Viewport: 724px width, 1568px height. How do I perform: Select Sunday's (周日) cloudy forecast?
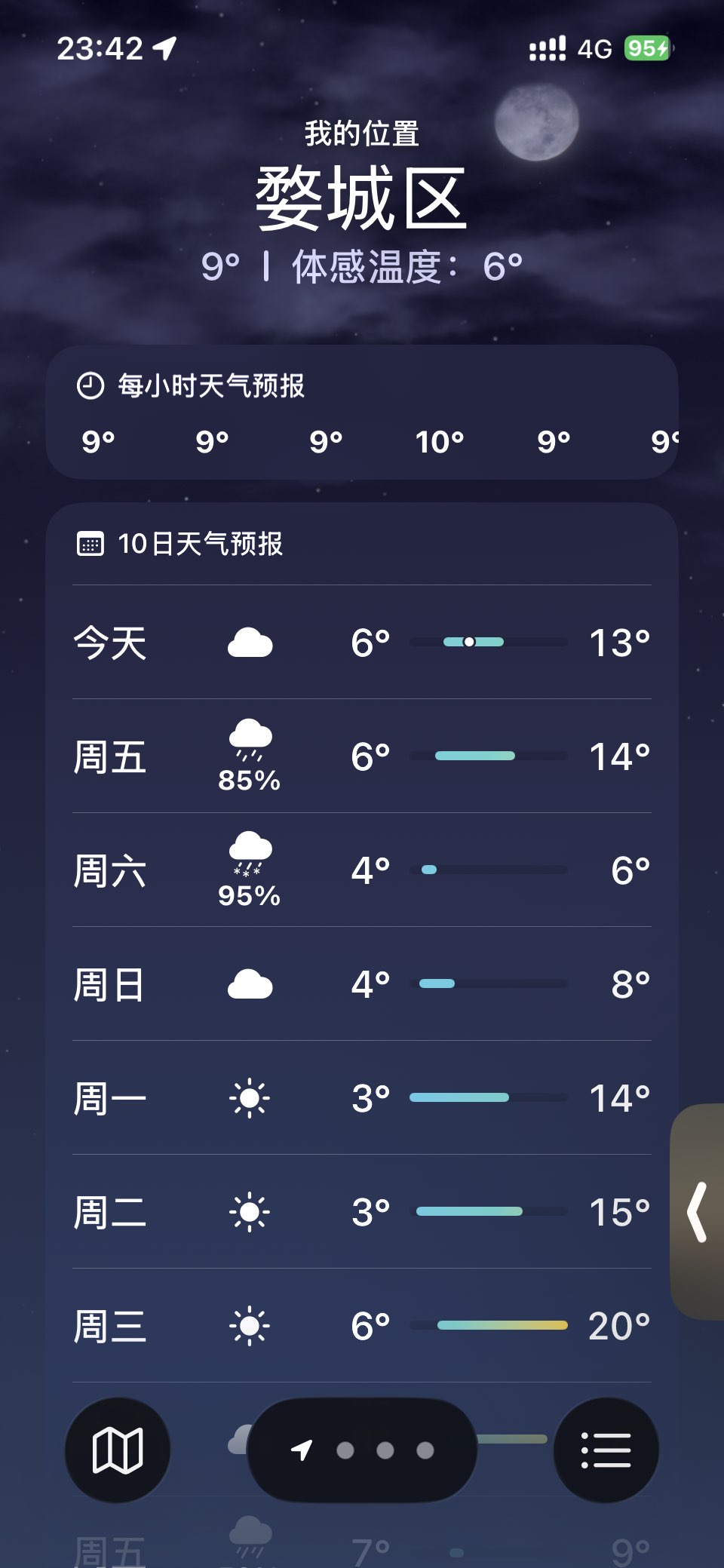(x=362, y=984)
